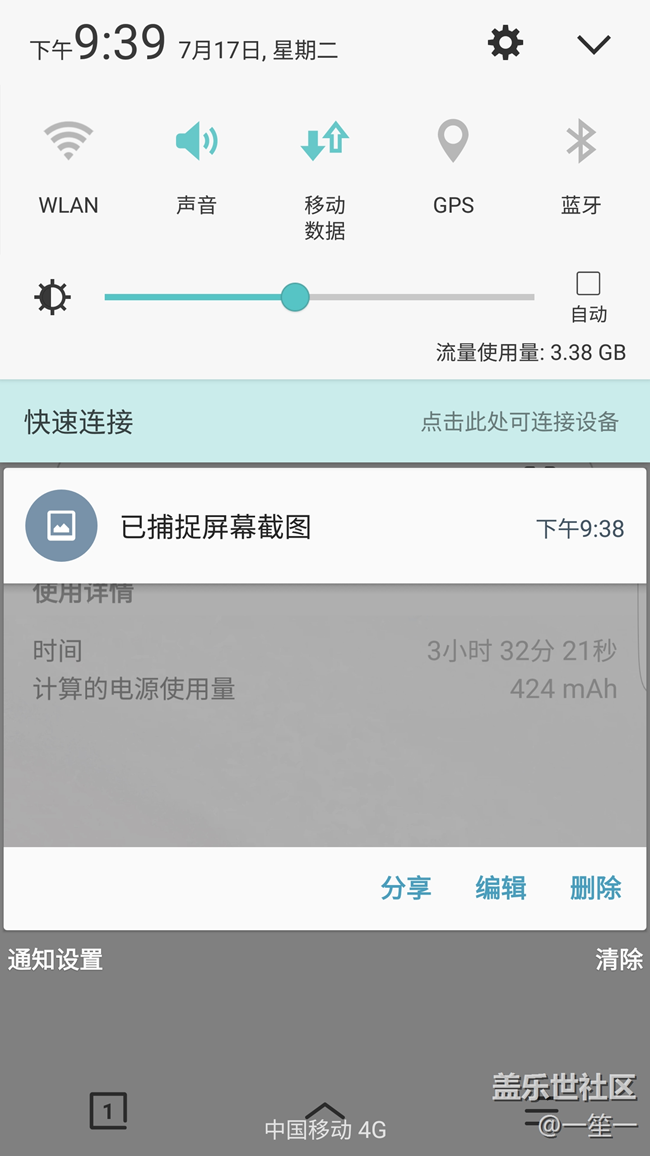This screenshot has height=1156, width=650.
Task: Disable mobile data (移动数据)
Action: (324, 142)
